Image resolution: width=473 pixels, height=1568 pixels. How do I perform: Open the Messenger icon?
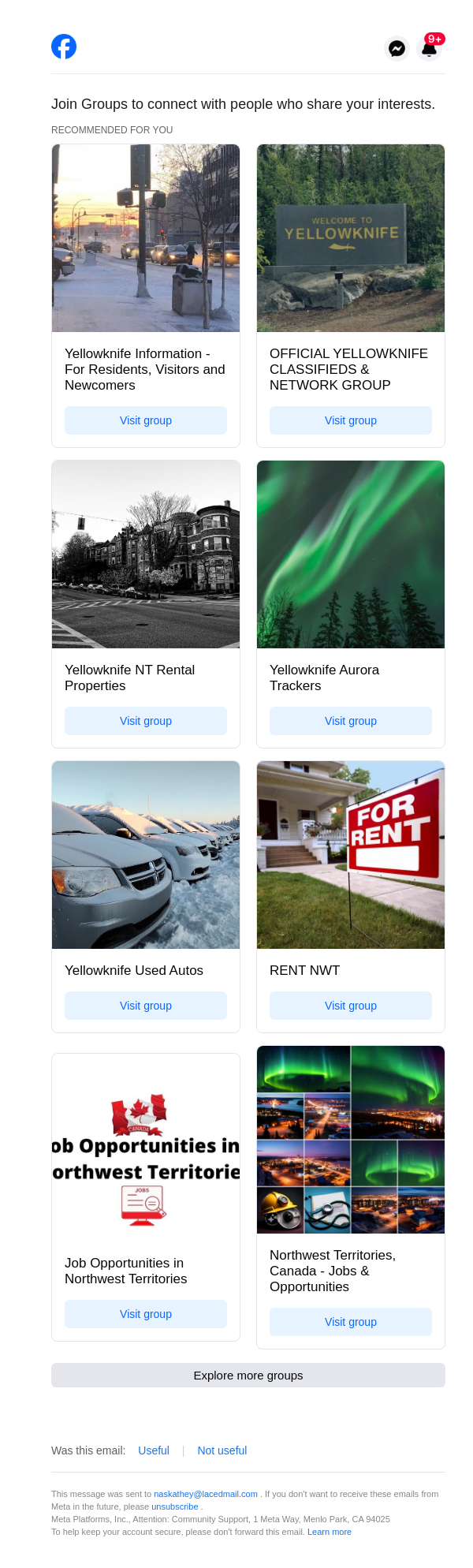(x=397, y=48)
